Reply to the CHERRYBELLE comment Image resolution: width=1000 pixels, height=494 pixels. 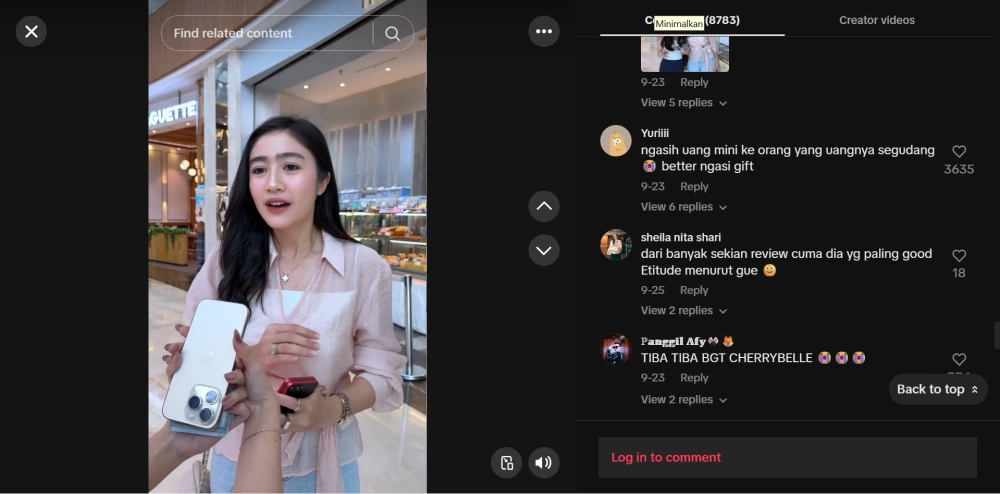(x=694, y=378)
